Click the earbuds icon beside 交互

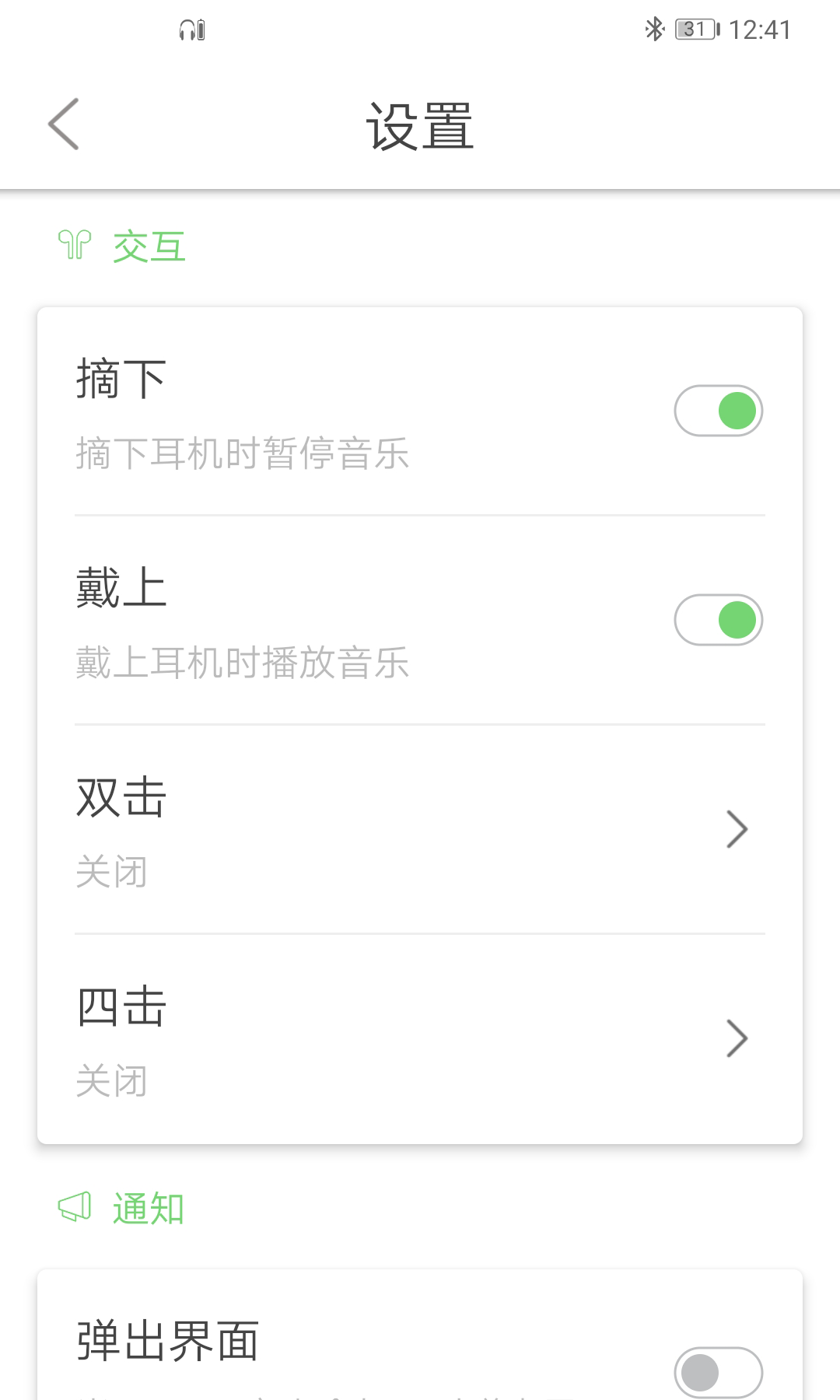pos(75,245)
